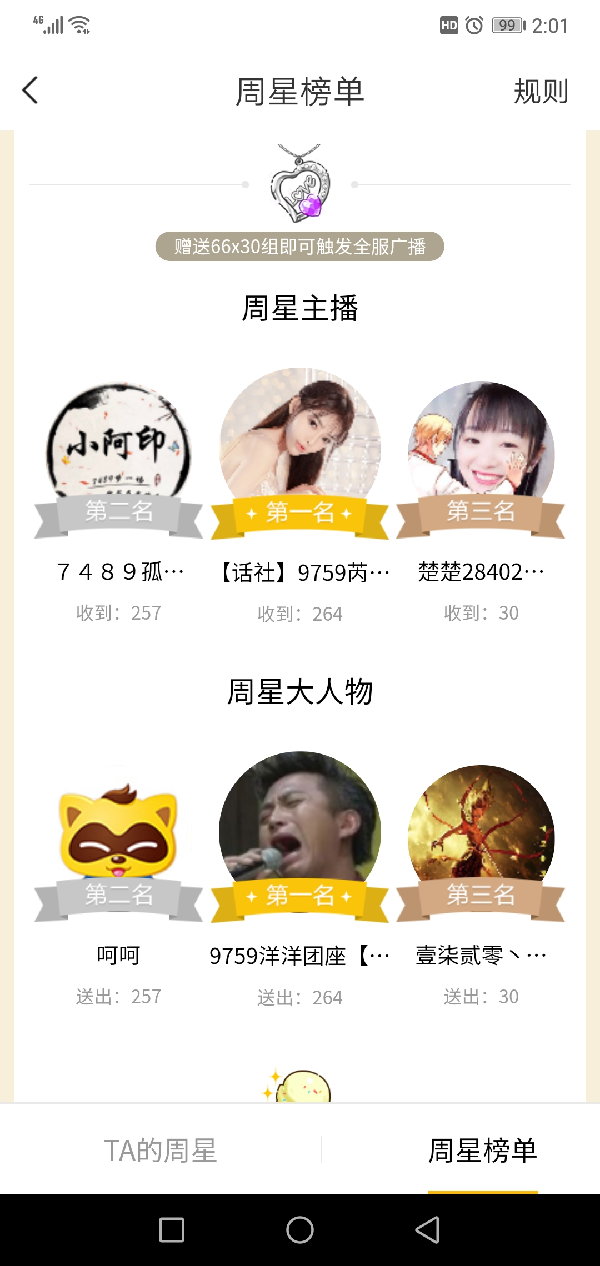The image size is (600, 1266).
Task: Tap the system home button
Action: pos(300,1230)
